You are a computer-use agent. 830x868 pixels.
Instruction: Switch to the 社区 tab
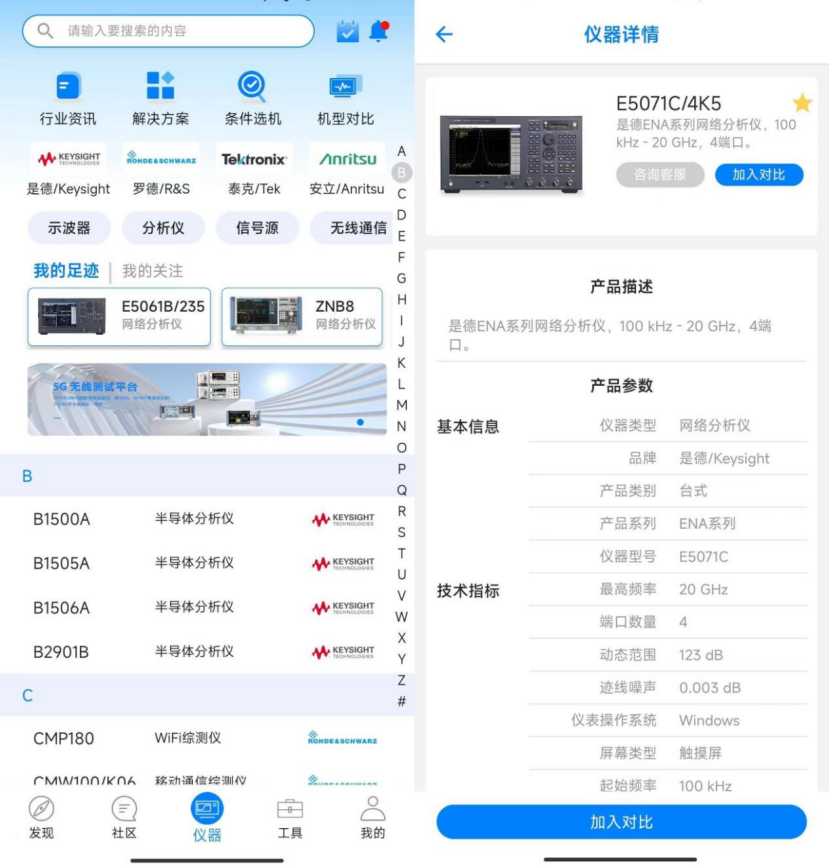point(124,816)
